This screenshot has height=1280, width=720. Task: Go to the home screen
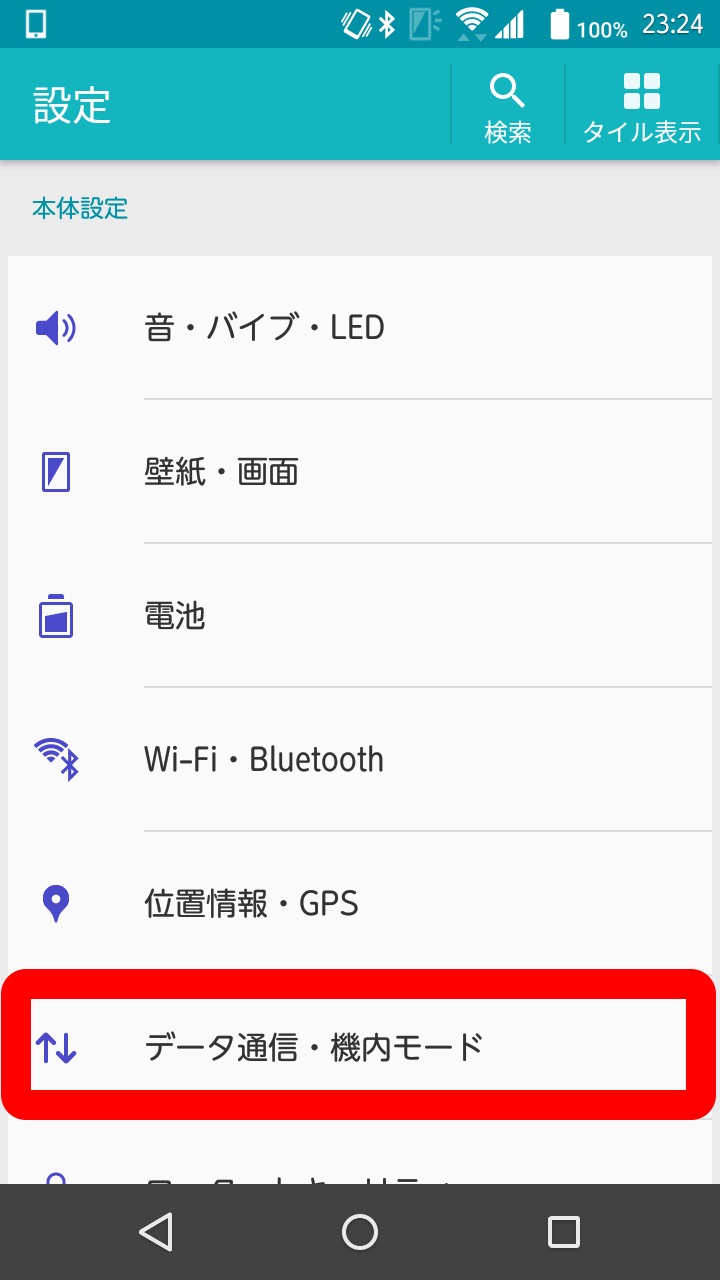[x=360, y=1232]
